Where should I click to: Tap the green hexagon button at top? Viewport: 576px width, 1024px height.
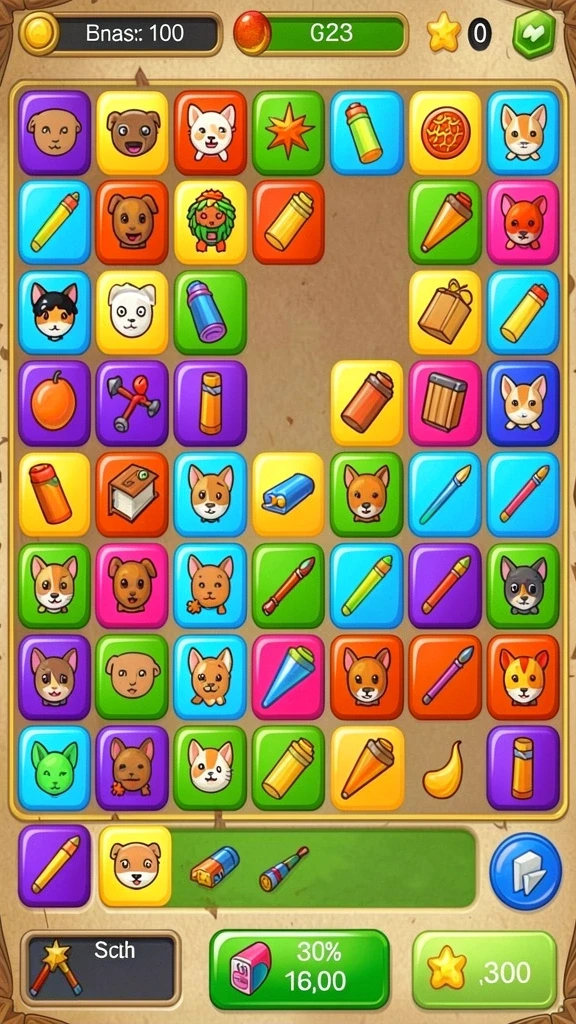click(534, 33)
